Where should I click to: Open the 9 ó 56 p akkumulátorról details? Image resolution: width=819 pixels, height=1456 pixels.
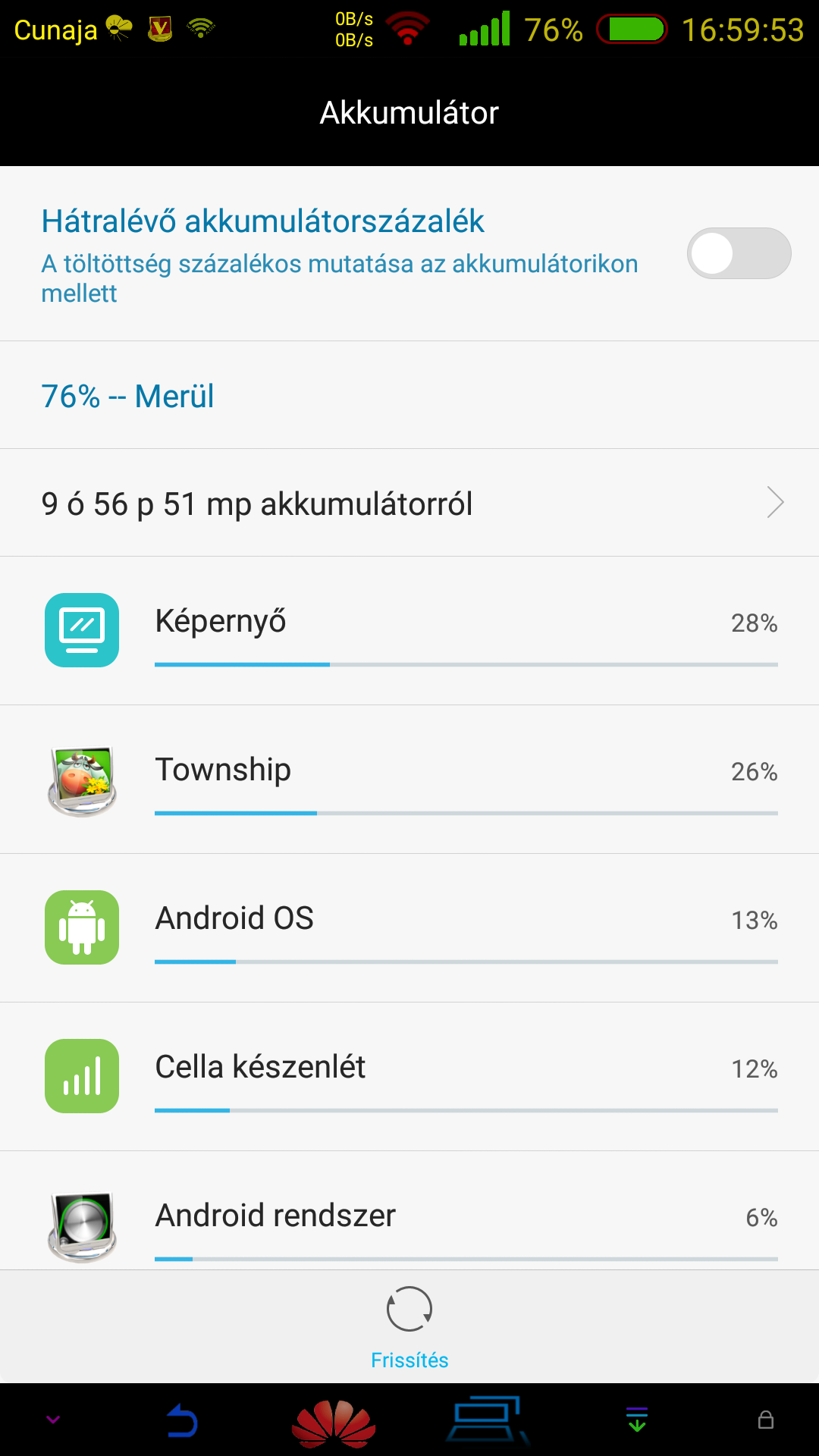coord(409,503)
